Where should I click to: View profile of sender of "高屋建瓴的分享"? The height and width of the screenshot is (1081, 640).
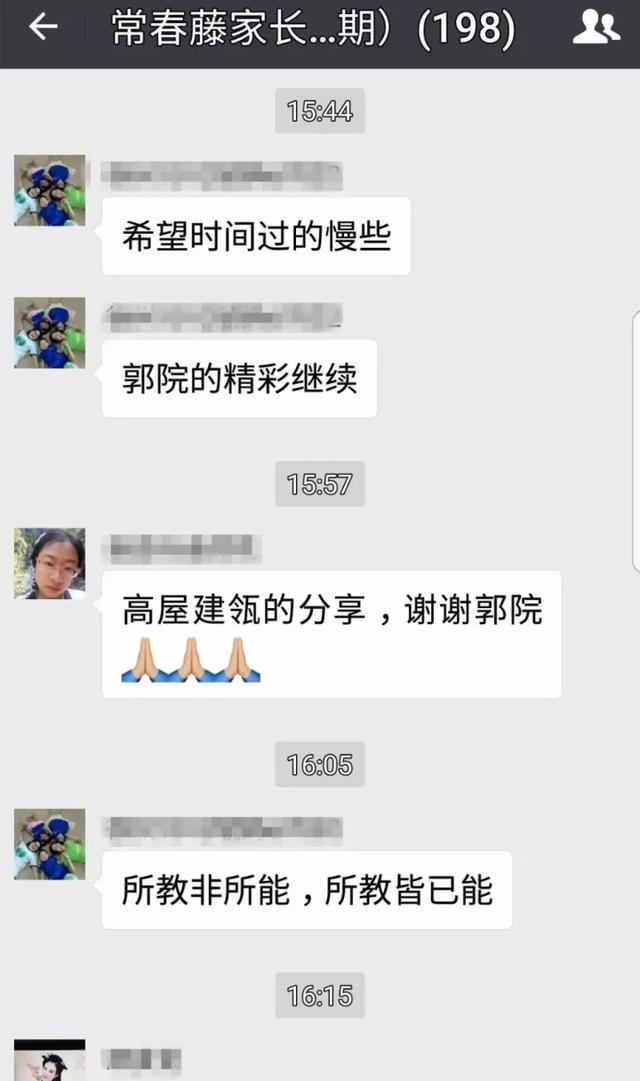click(49, 564)
